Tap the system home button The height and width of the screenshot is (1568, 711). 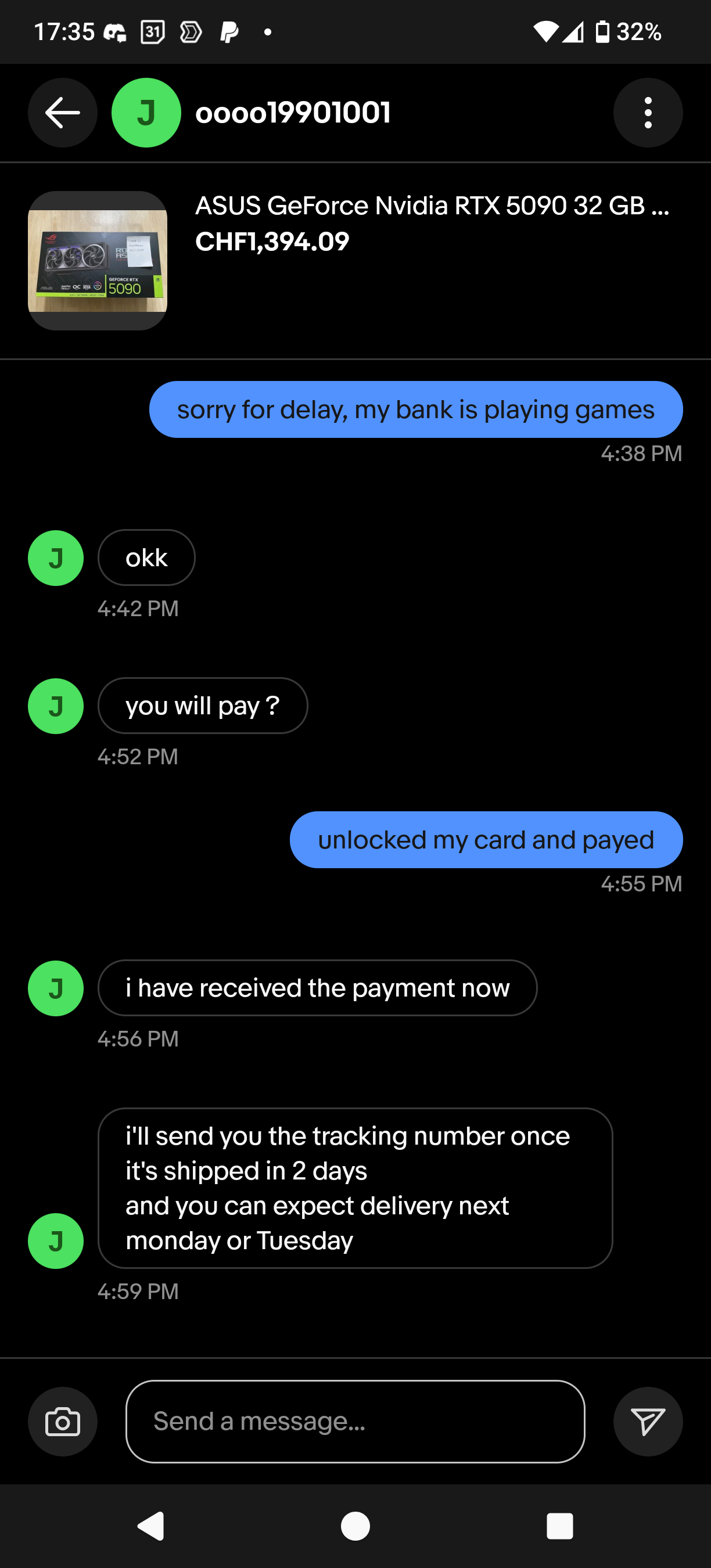(x=355, y=1526)
